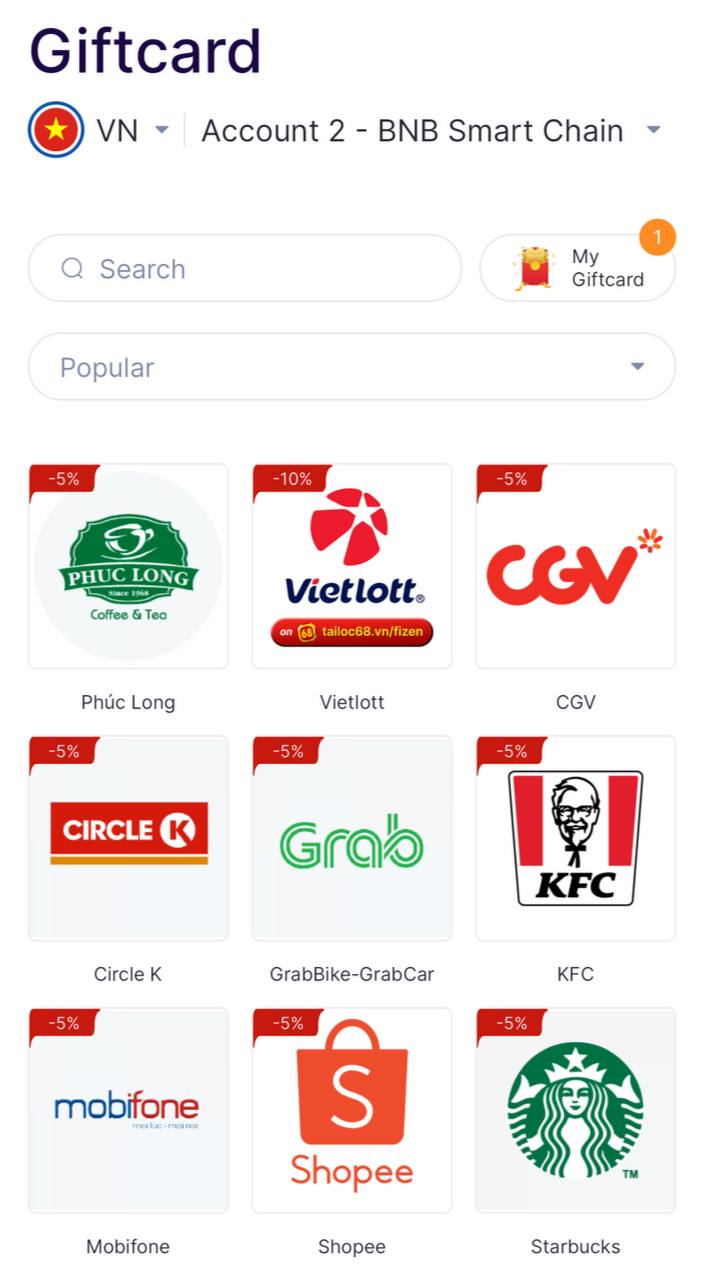Expand the Popular sorting dropdown
704x1280 pixels.
click(x=351, y=367)
